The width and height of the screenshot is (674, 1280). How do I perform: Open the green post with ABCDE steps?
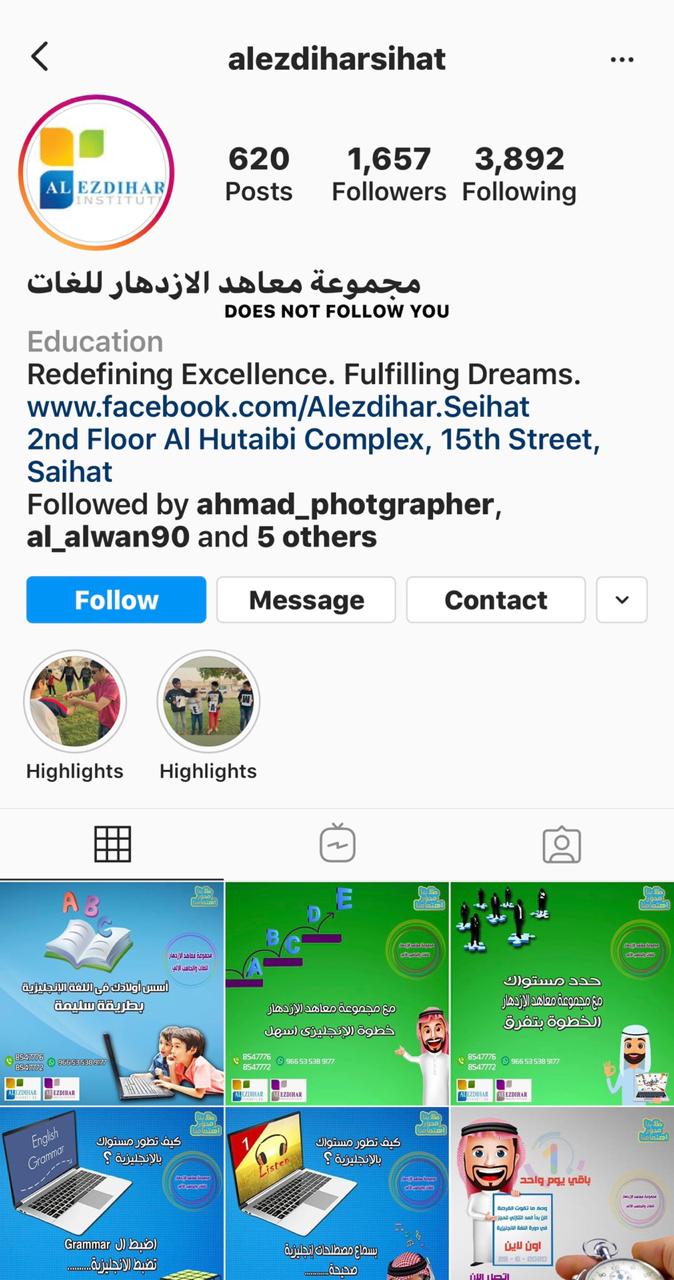pyautogui.click(x=337, y=993)
